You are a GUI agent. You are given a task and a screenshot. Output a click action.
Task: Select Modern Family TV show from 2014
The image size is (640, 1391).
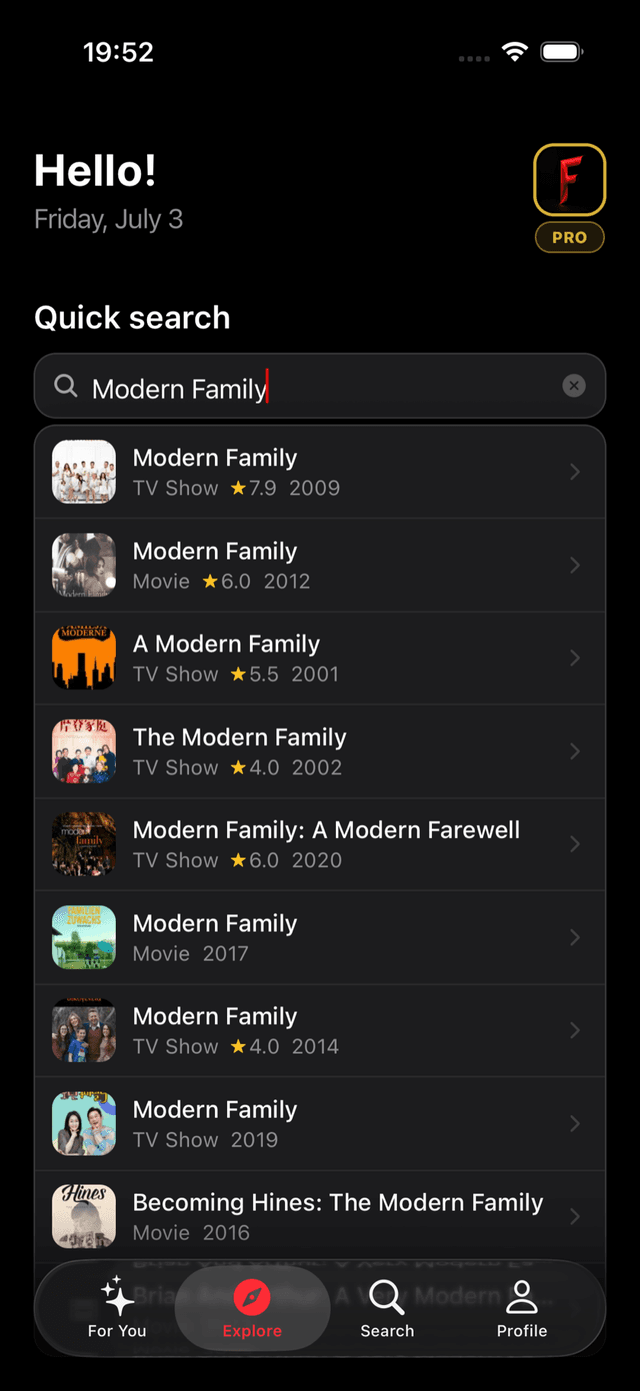320,1030
